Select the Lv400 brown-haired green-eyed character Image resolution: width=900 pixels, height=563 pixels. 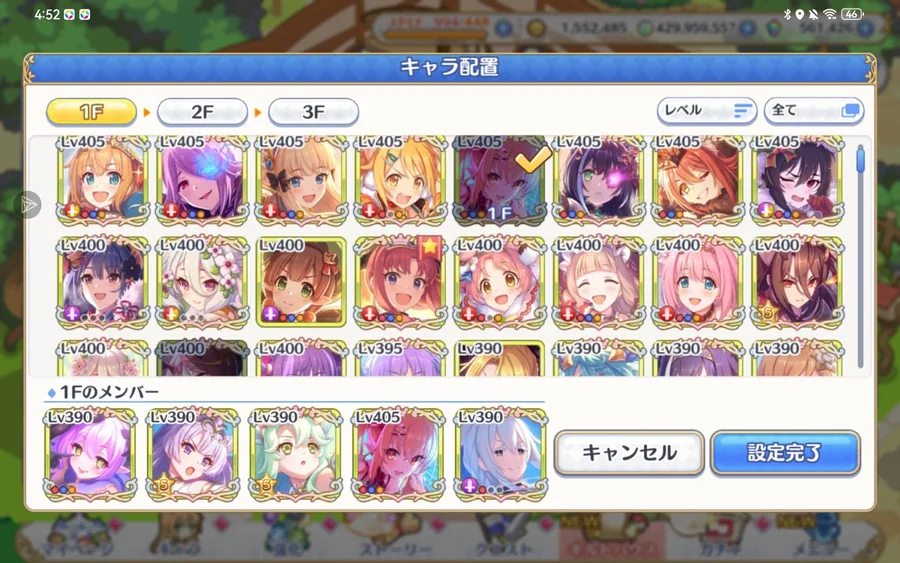[301, 282]
